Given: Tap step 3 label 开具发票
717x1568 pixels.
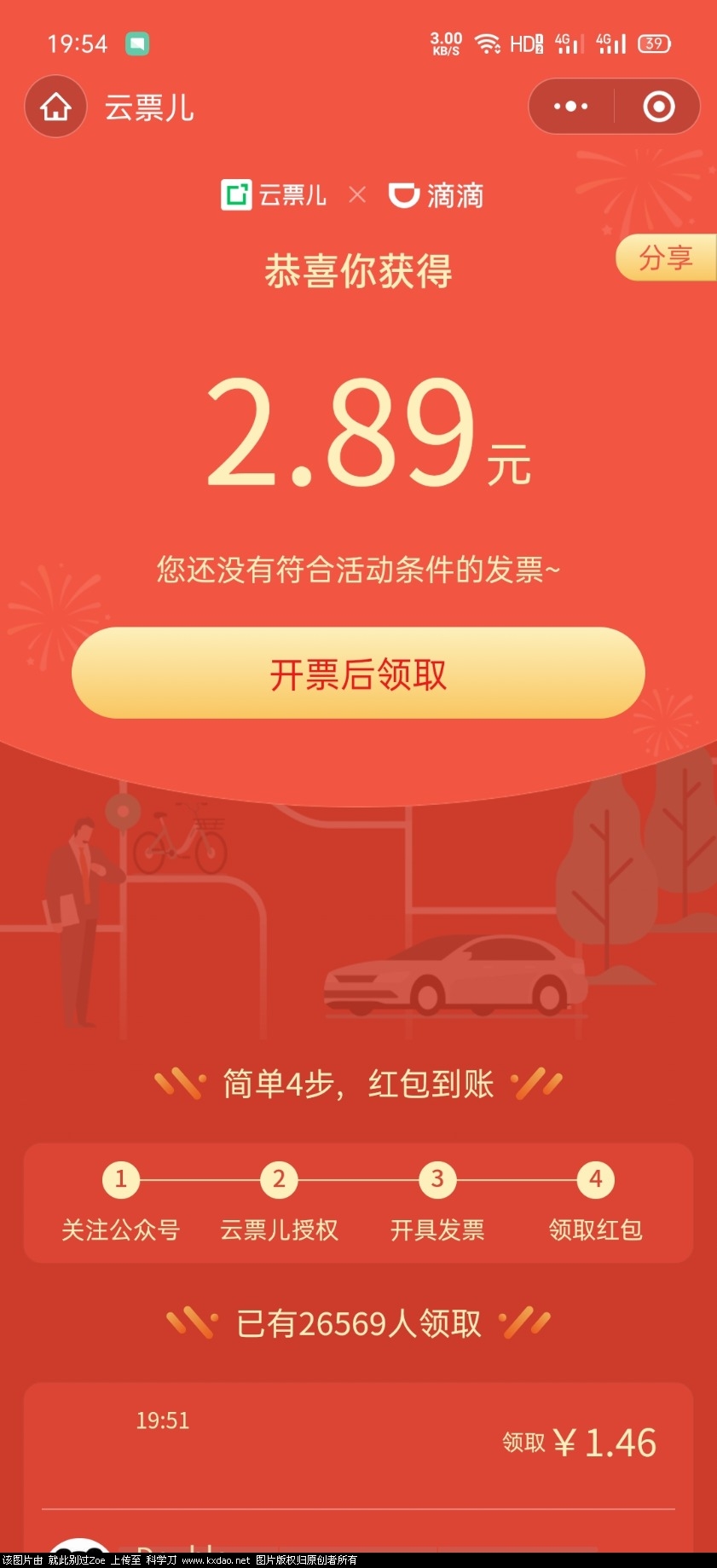Looking at the screenshot, I should (437, 1230).
